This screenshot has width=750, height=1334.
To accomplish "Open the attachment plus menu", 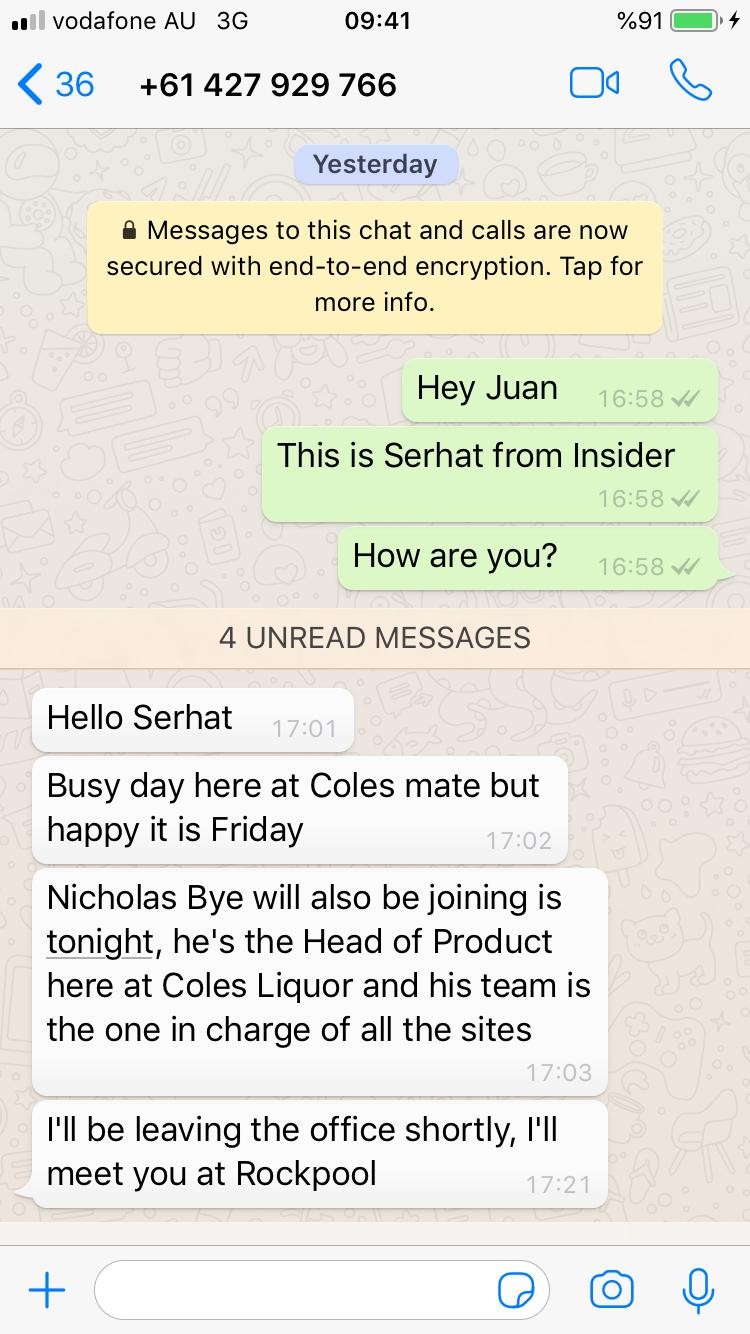I will pyautogui.click(x=47, y=1290).
